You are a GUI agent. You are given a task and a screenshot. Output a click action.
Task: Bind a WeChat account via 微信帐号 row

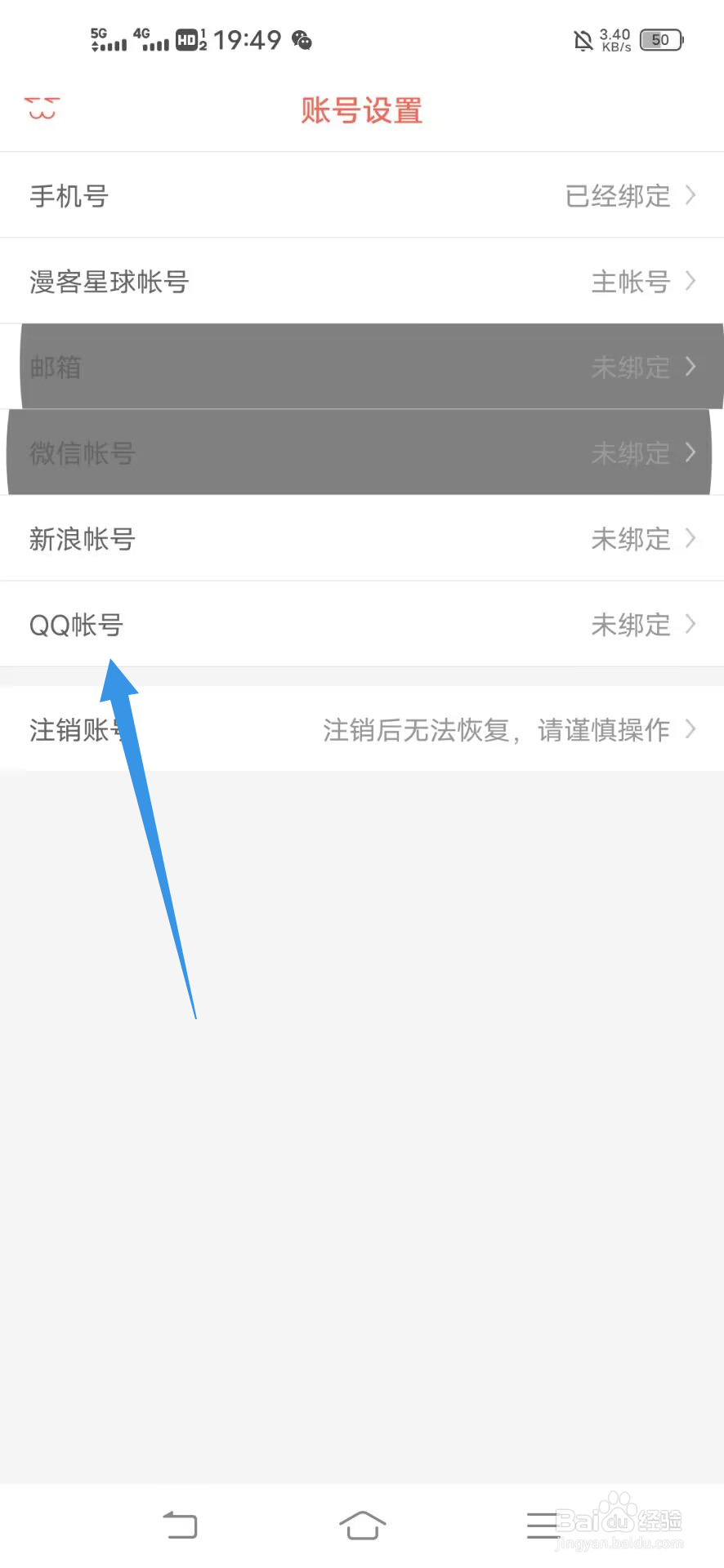pos(362,452)
